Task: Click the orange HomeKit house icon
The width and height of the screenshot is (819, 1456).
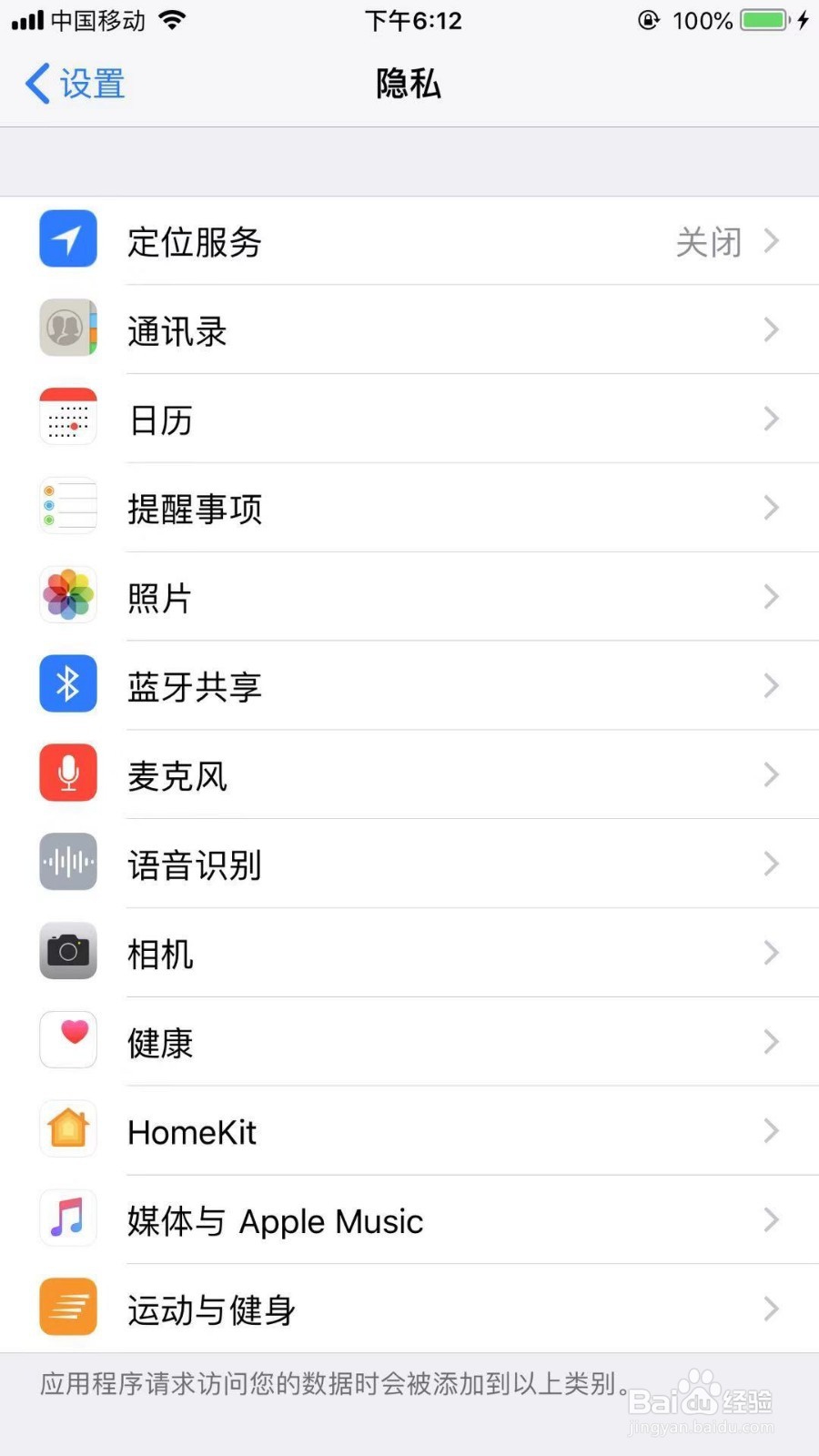Action: pos(67,1128)
